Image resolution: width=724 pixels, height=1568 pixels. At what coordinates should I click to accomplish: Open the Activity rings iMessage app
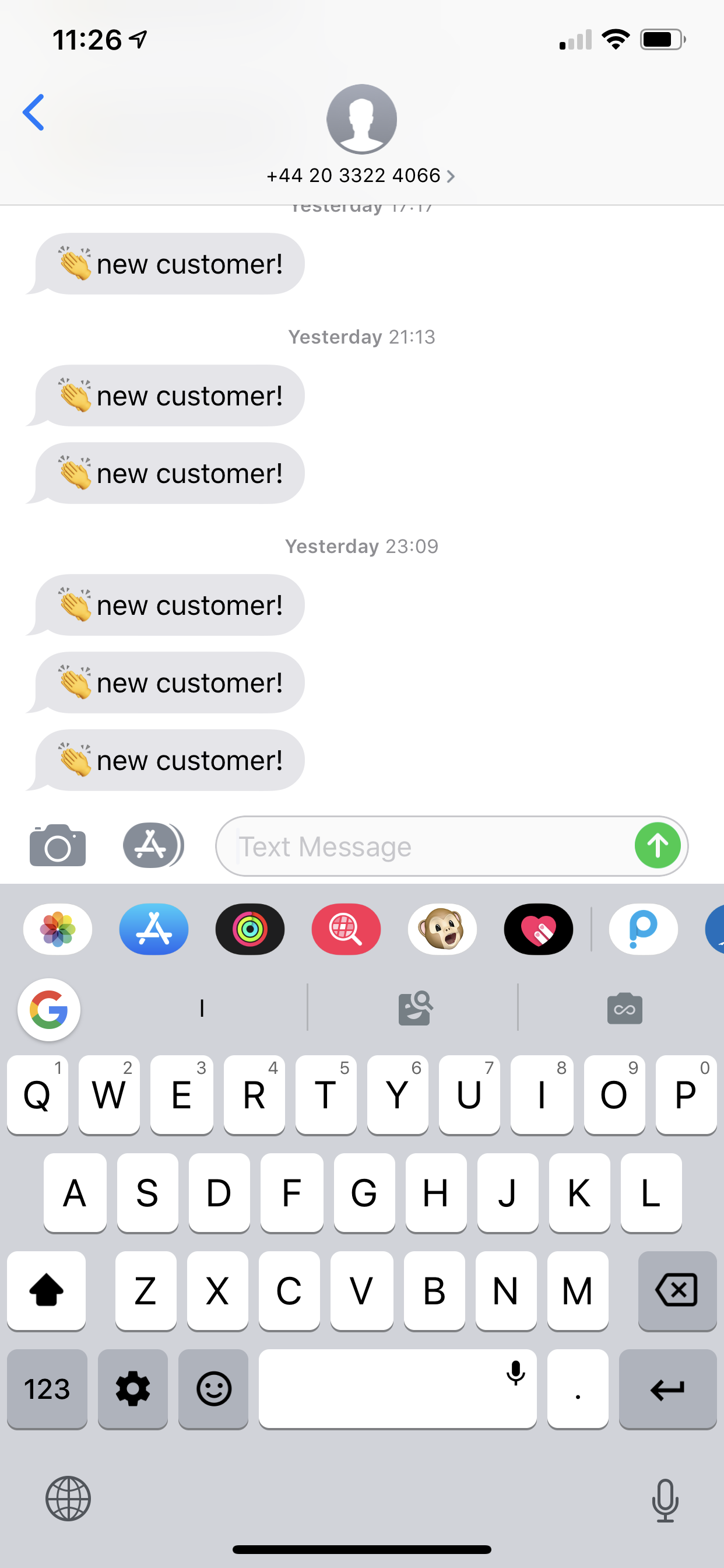tap(250, 929)
